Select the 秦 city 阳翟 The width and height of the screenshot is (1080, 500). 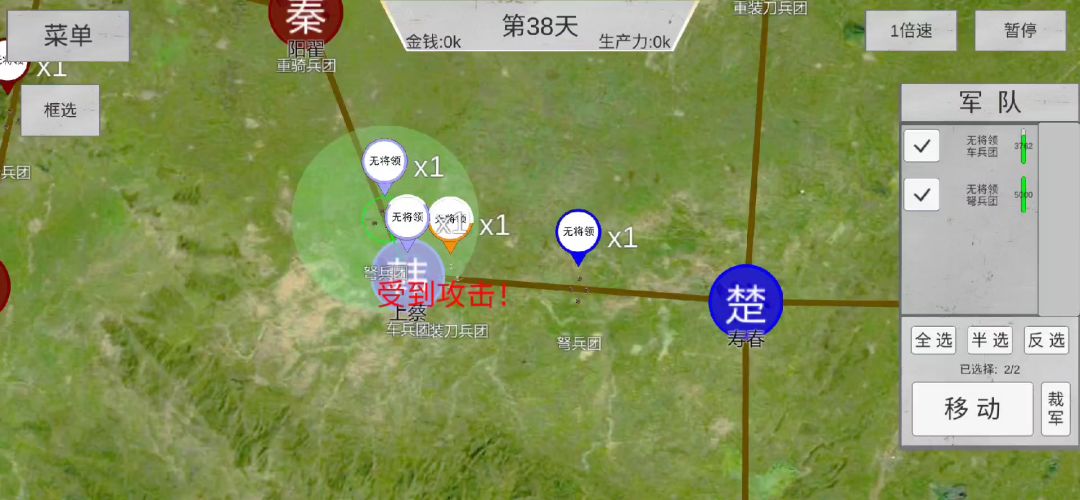click(x=306, y=18)
